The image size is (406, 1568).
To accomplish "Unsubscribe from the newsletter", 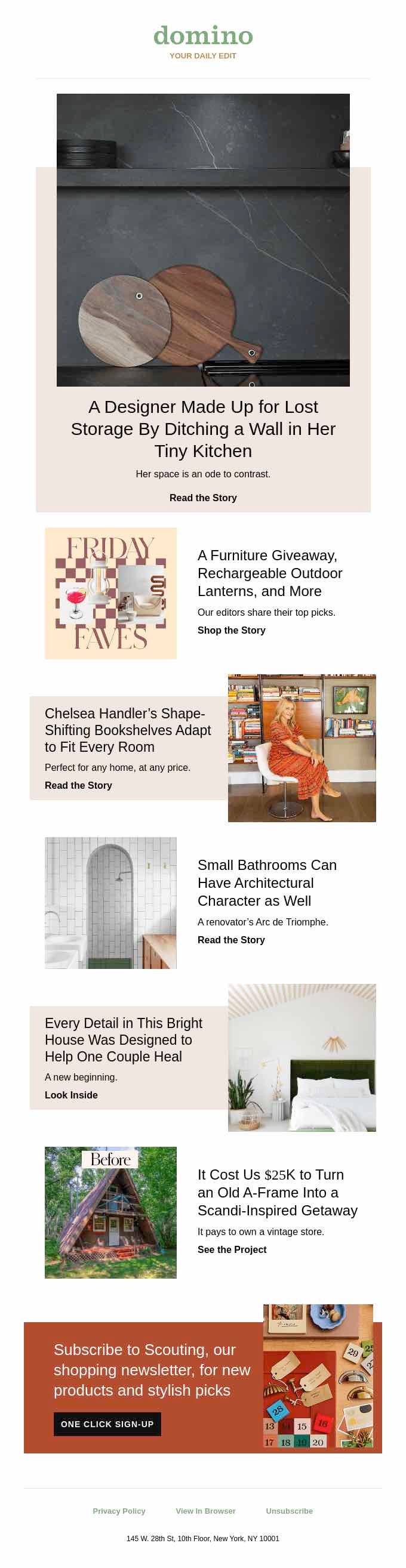I will pyautogui.click(x=289, y=1511).
